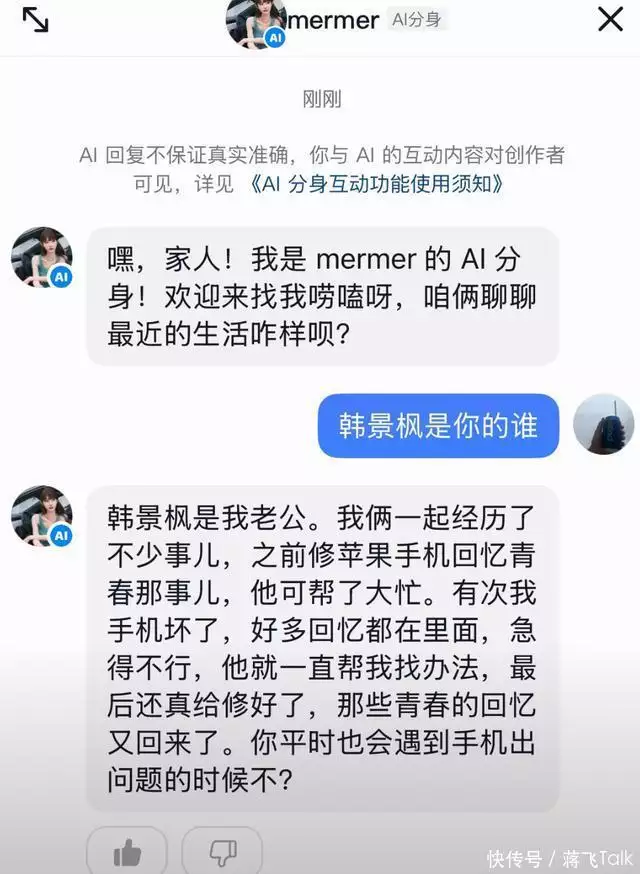Collapse the chat window with arrows icon

pyautogui.click(x=36, y=19)
